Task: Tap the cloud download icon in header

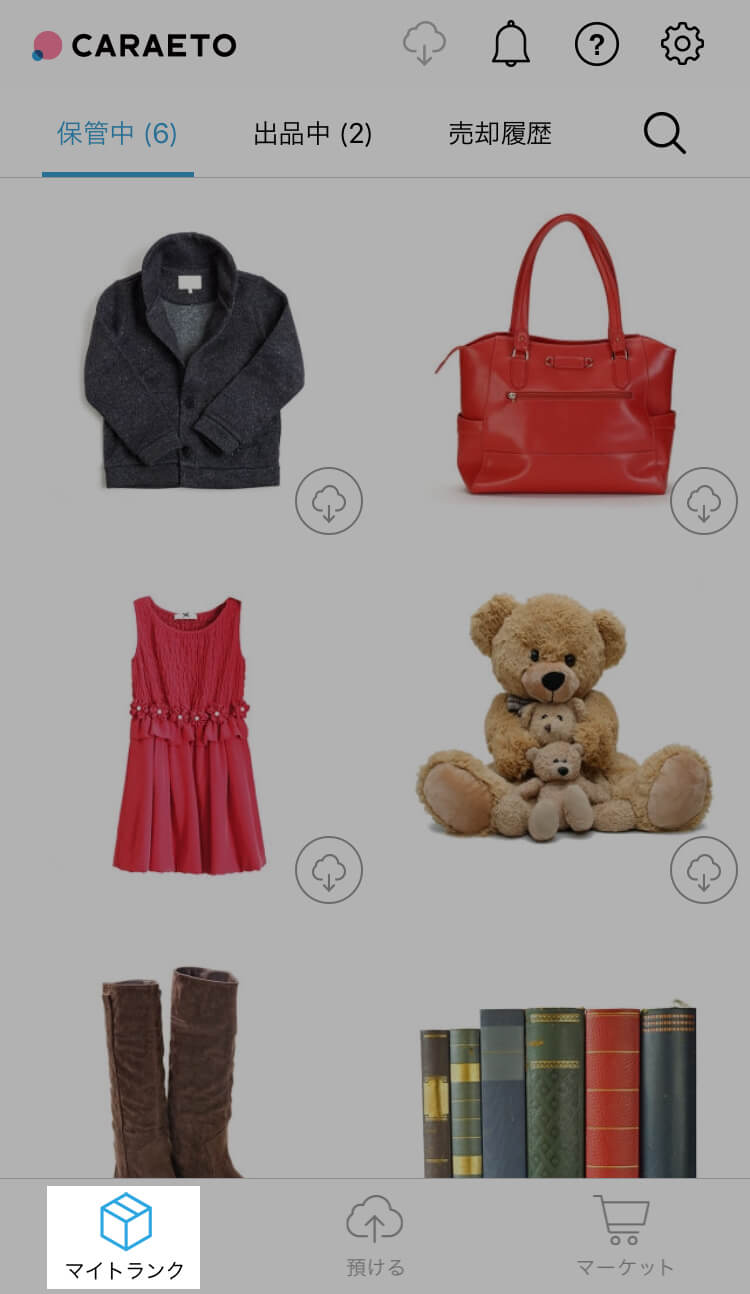Action: (424, 44)
